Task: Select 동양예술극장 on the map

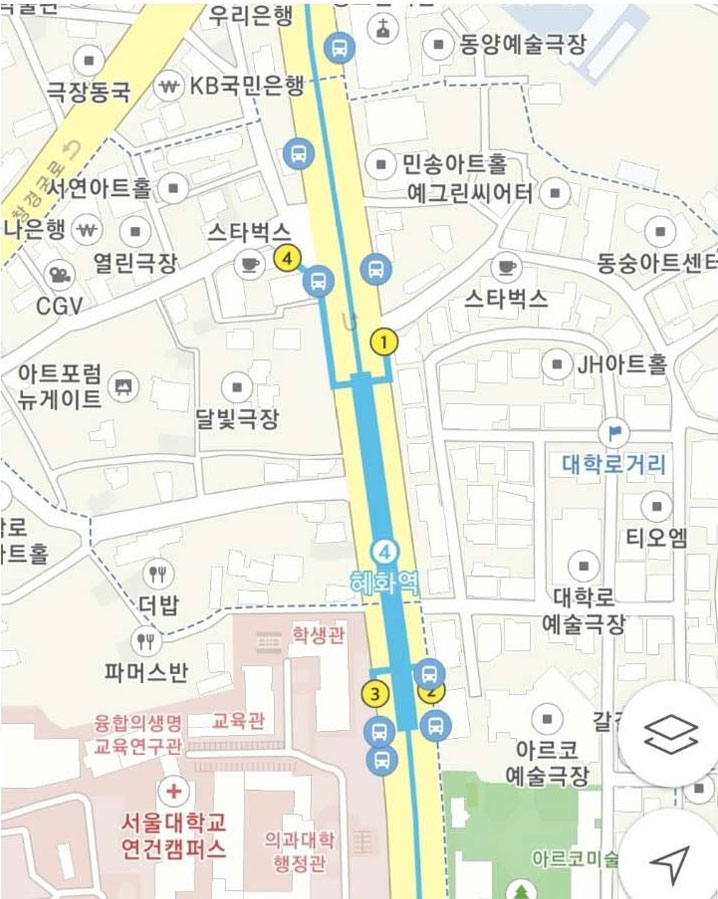Action: (x=437, y=44)
